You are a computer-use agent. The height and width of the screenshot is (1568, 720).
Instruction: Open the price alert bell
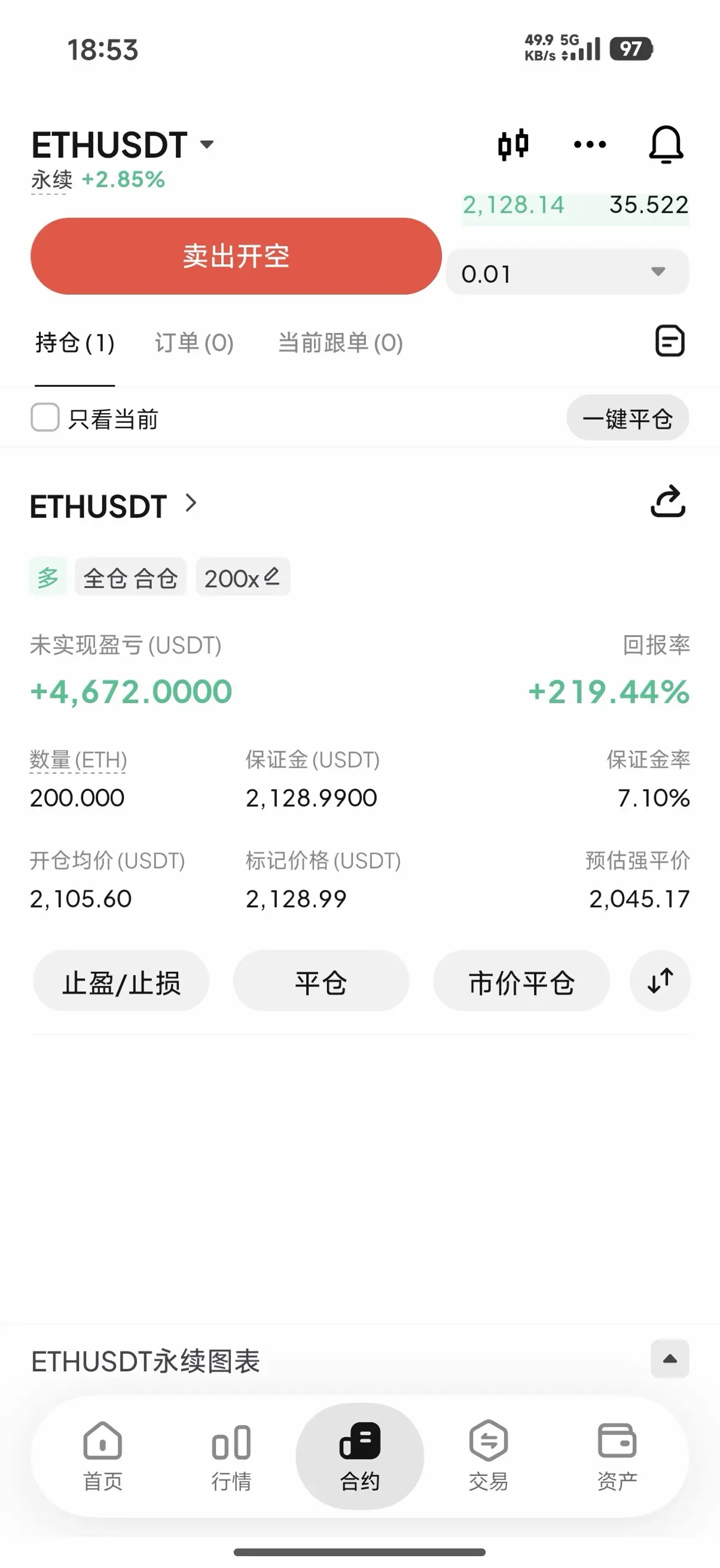(x=666, y=145)
